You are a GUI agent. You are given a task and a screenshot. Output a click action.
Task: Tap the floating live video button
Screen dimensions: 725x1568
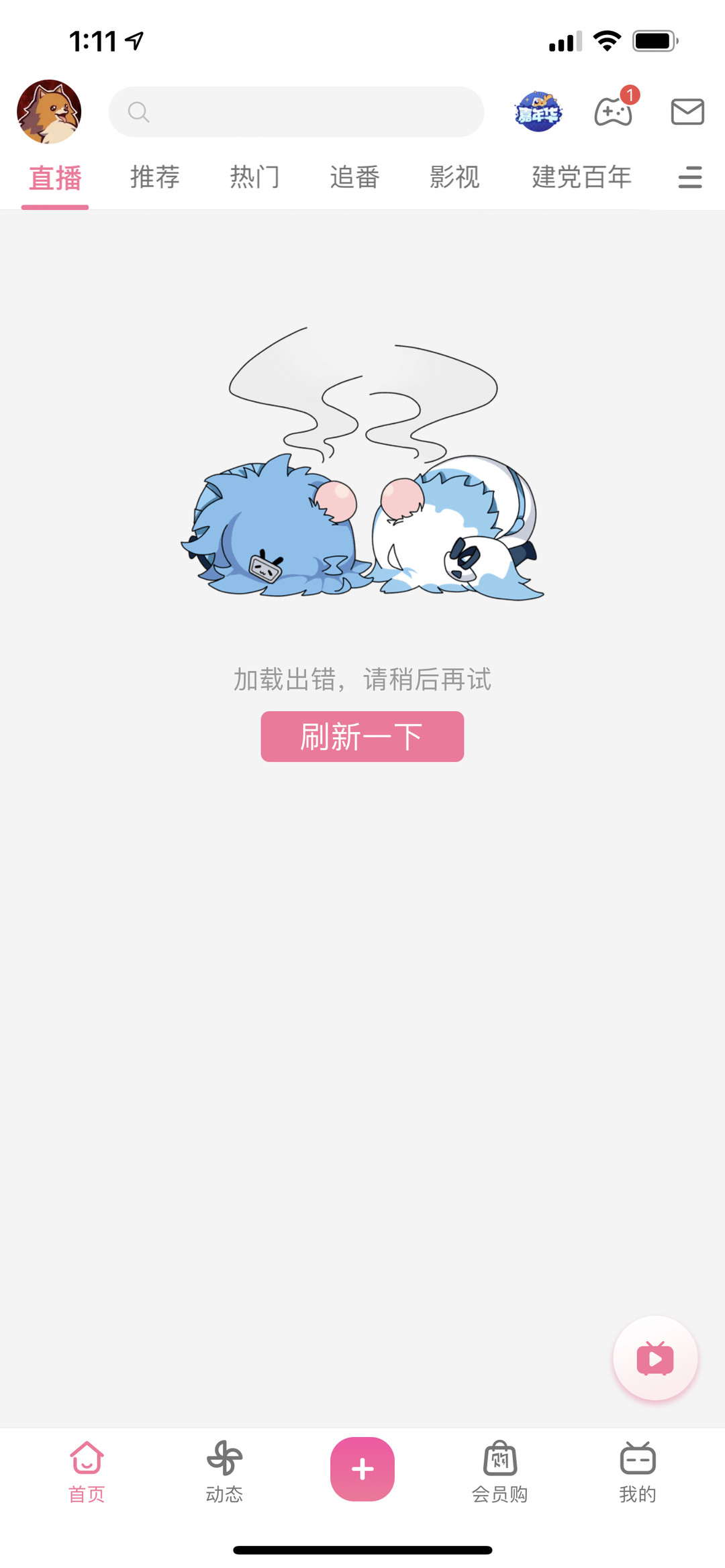coord(655,1358)
